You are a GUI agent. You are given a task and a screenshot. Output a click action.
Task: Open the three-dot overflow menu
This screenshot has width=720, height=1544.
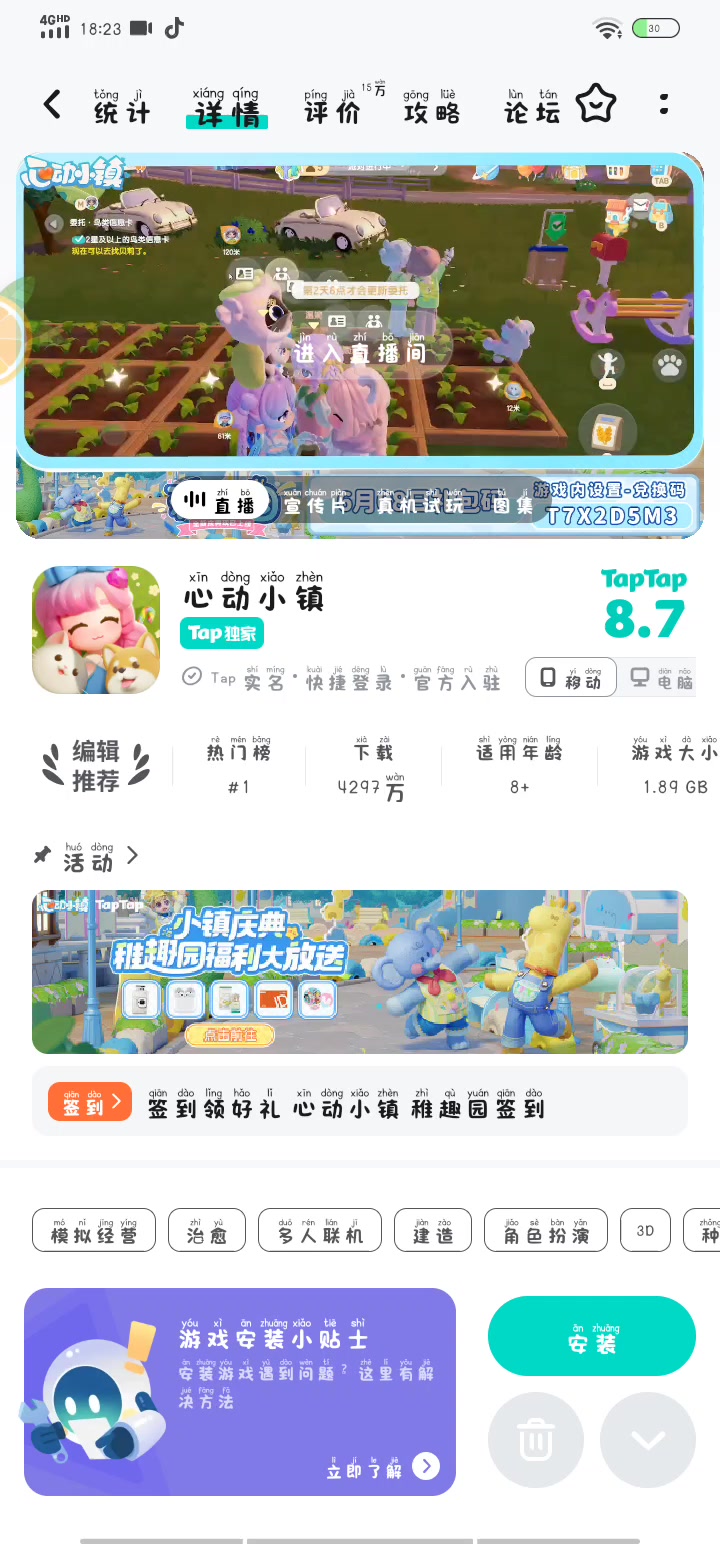pyautogui.click(x=664, y=104)
